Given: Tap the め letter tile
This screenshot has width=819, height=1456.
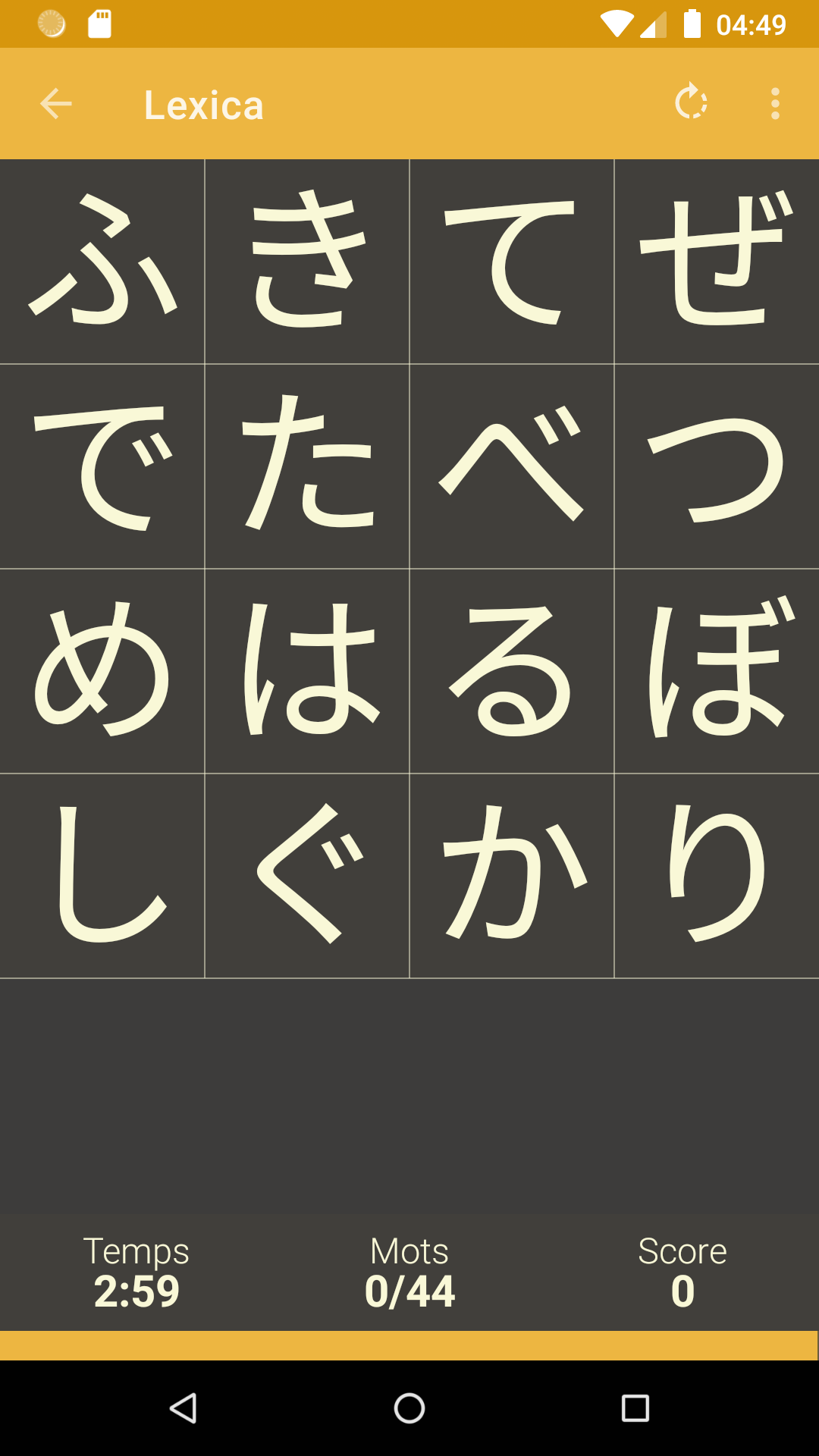Looking at the screenshot, I should 102,671.
